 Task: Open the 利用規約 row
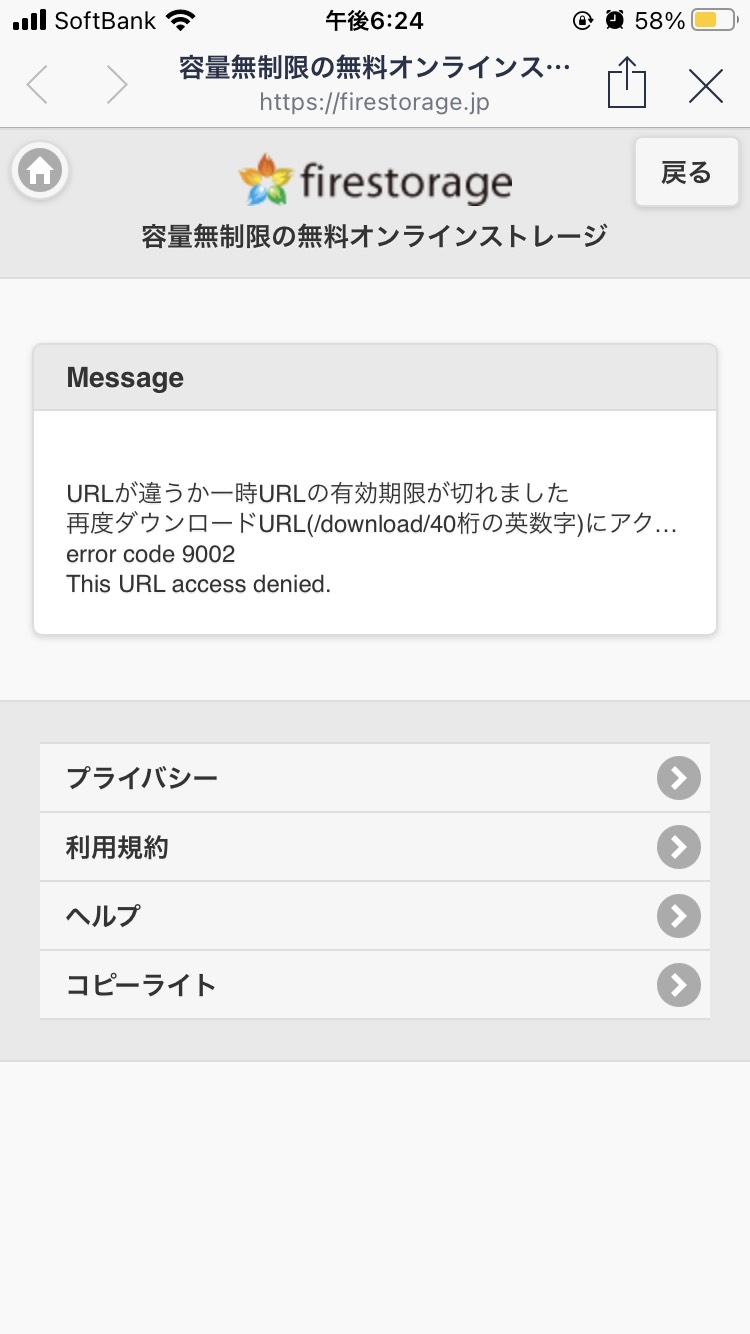tap(375, 847)
